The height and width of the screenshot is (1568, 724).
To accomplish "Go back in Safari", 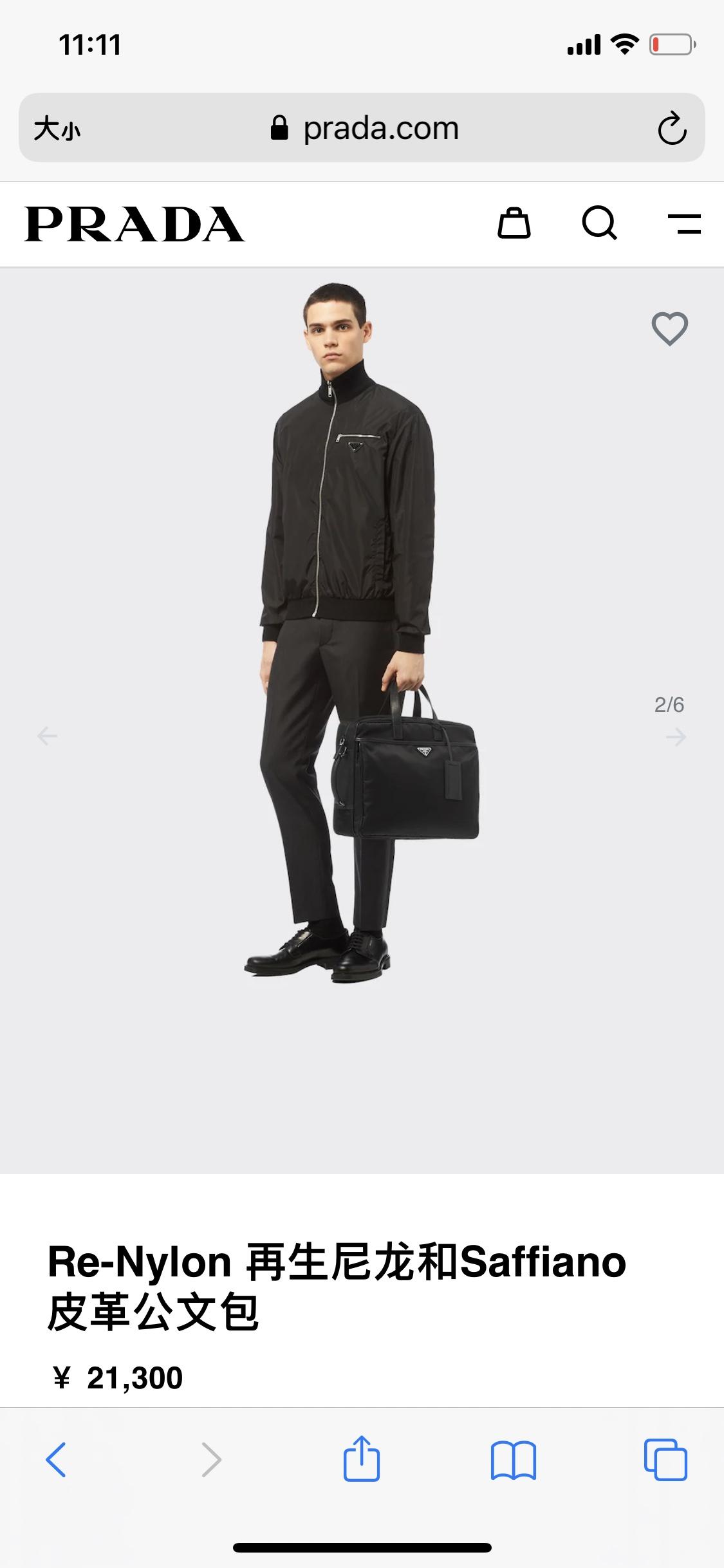I will 56,1460.
